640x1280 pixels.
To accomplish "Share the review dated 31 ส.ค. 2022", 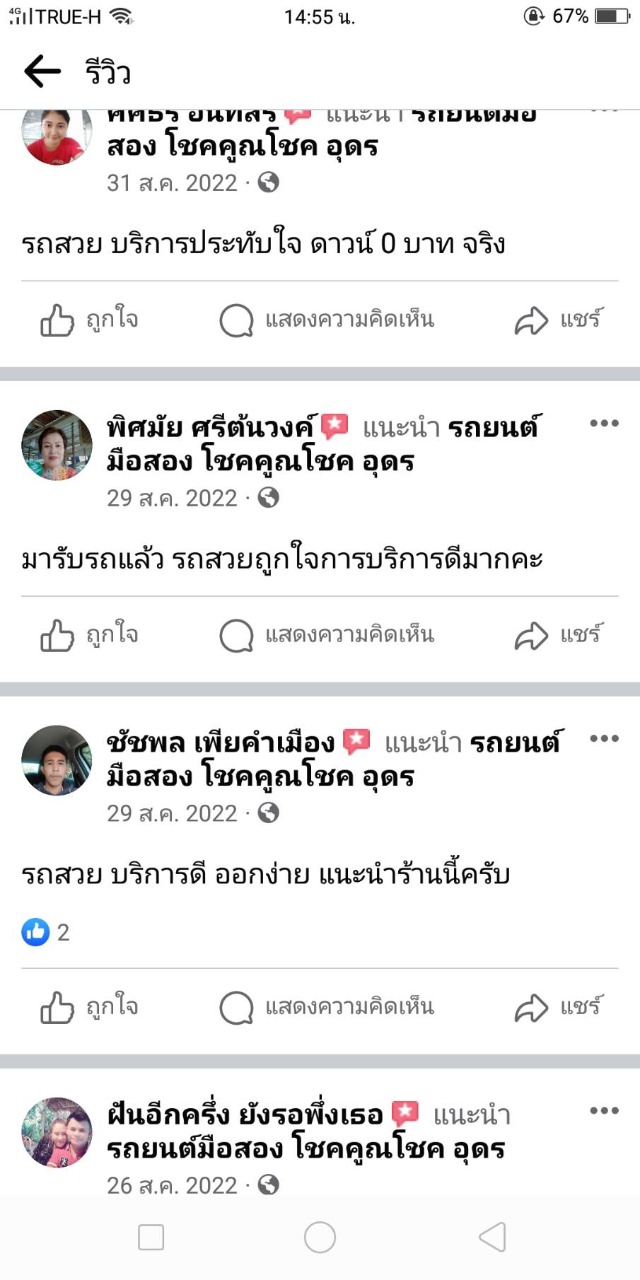I will pyautogui.click(x=558, y=320).
